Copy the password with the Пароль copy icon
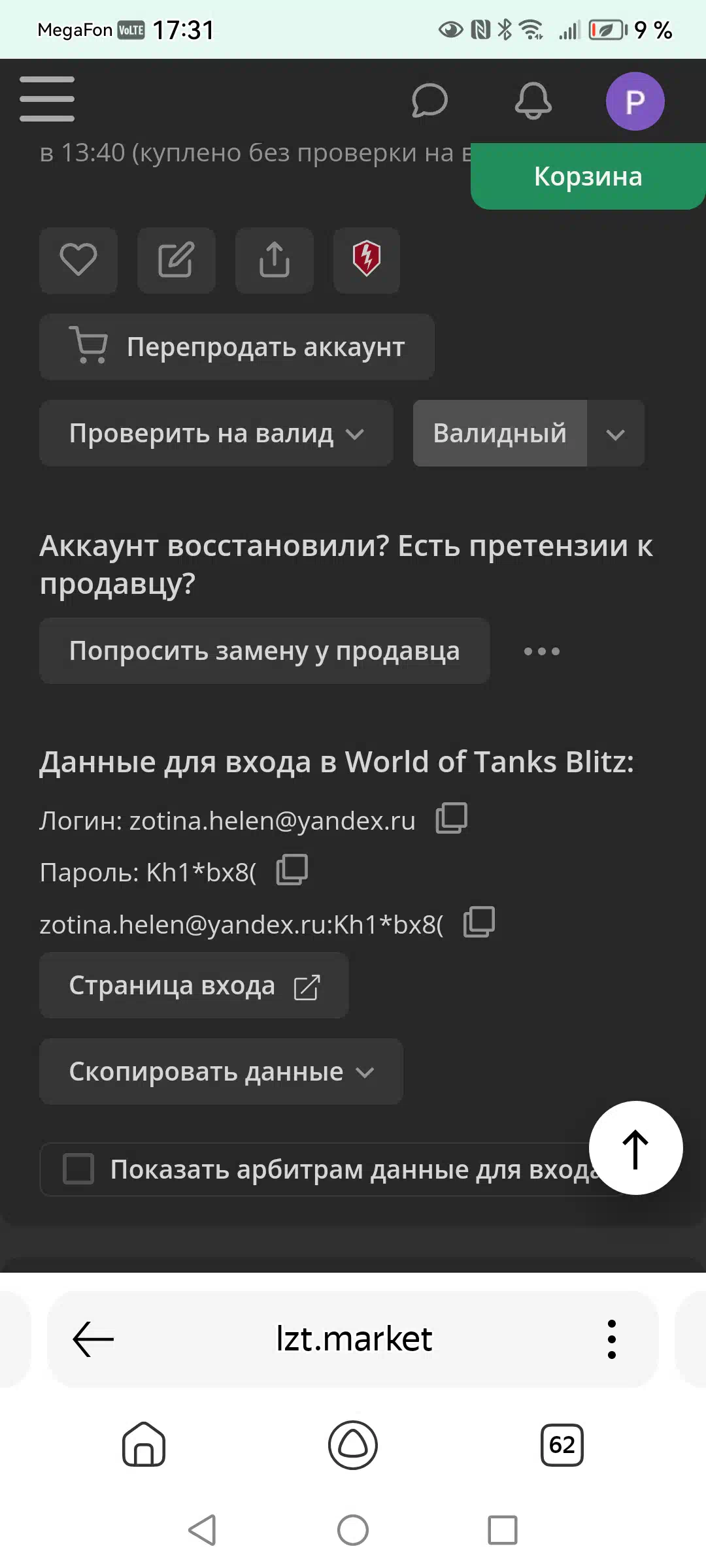This screenshot has width=706, height=1568. (x=292, y=870)
